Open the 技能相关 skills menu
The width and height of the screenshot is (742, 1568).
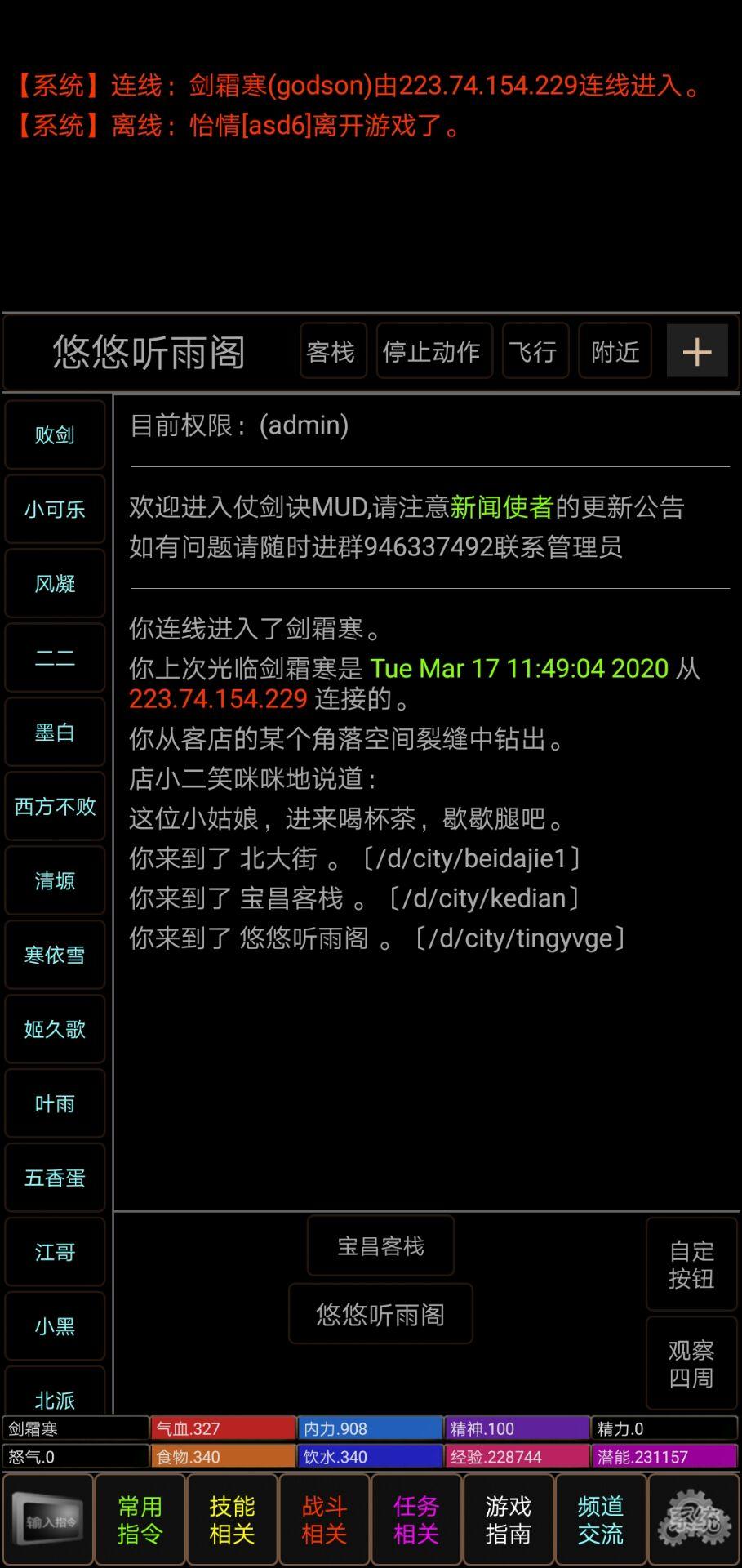233,1520
